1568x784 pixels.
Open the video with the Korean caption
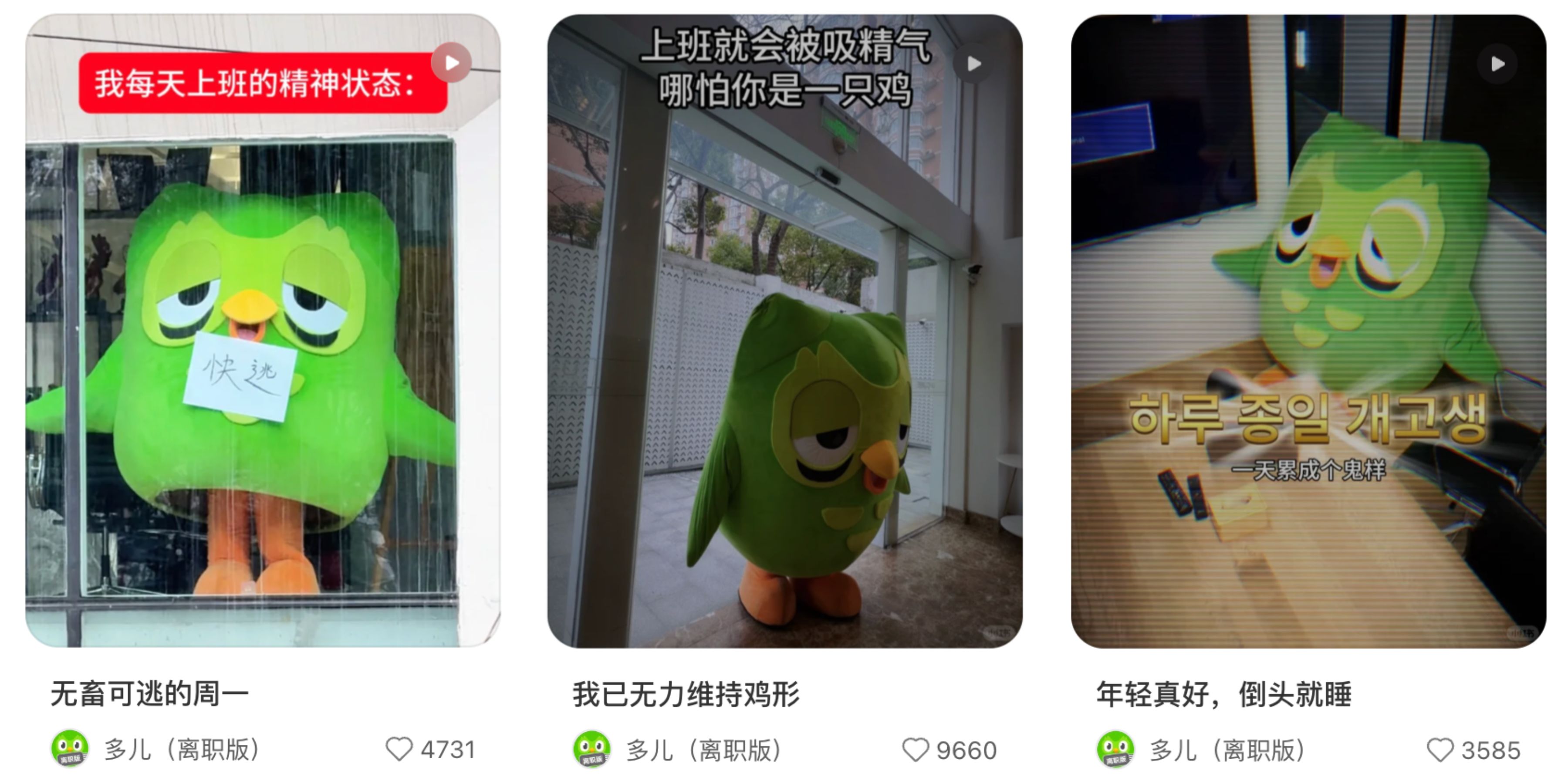pyautogui.click(x=1308, y=330)
